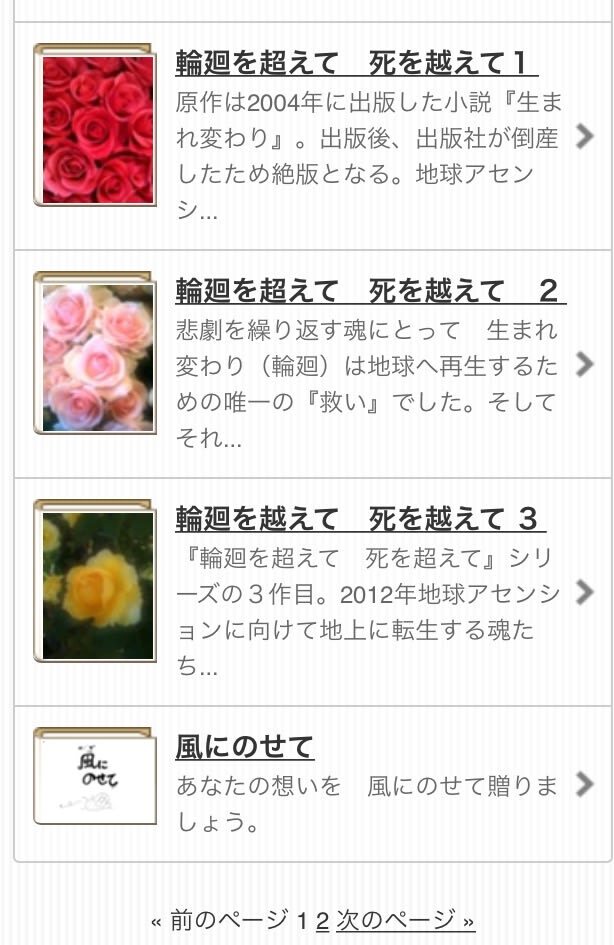Go to page 2 of the list
This screenshot has width=614, height=945.
[x=322, y=920]
